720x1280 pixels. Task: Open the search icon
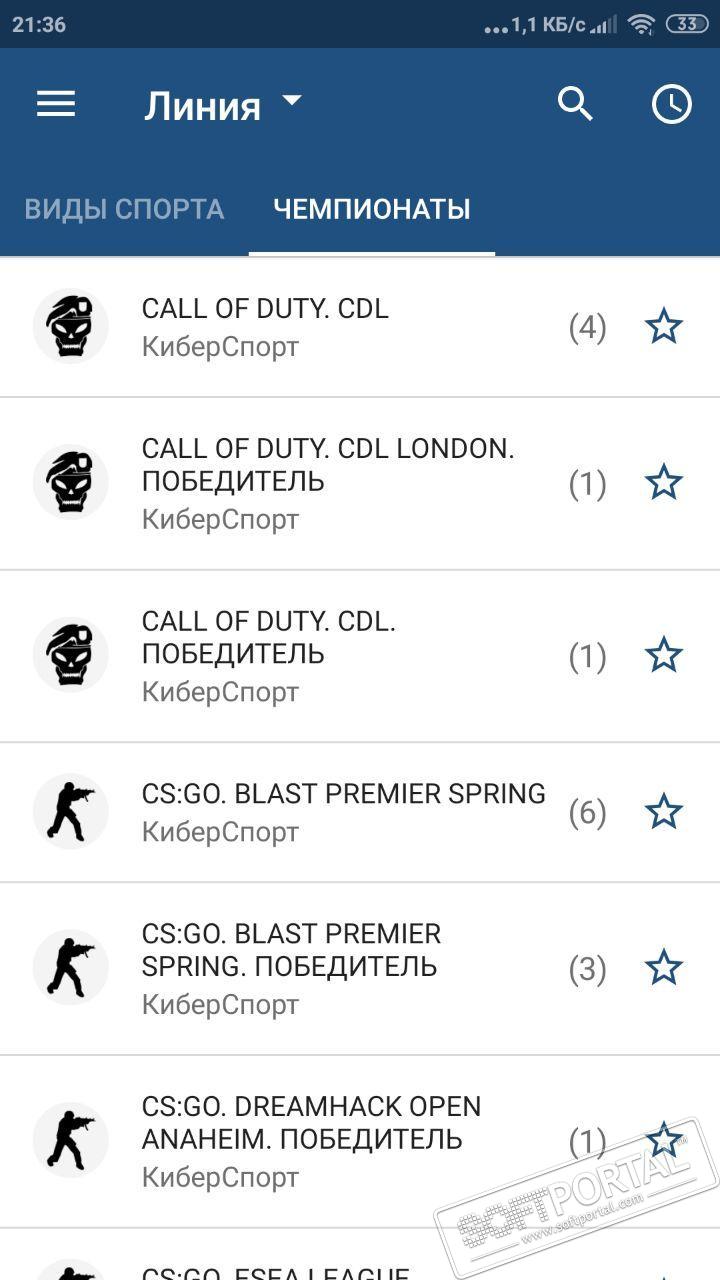pos(575,104)
